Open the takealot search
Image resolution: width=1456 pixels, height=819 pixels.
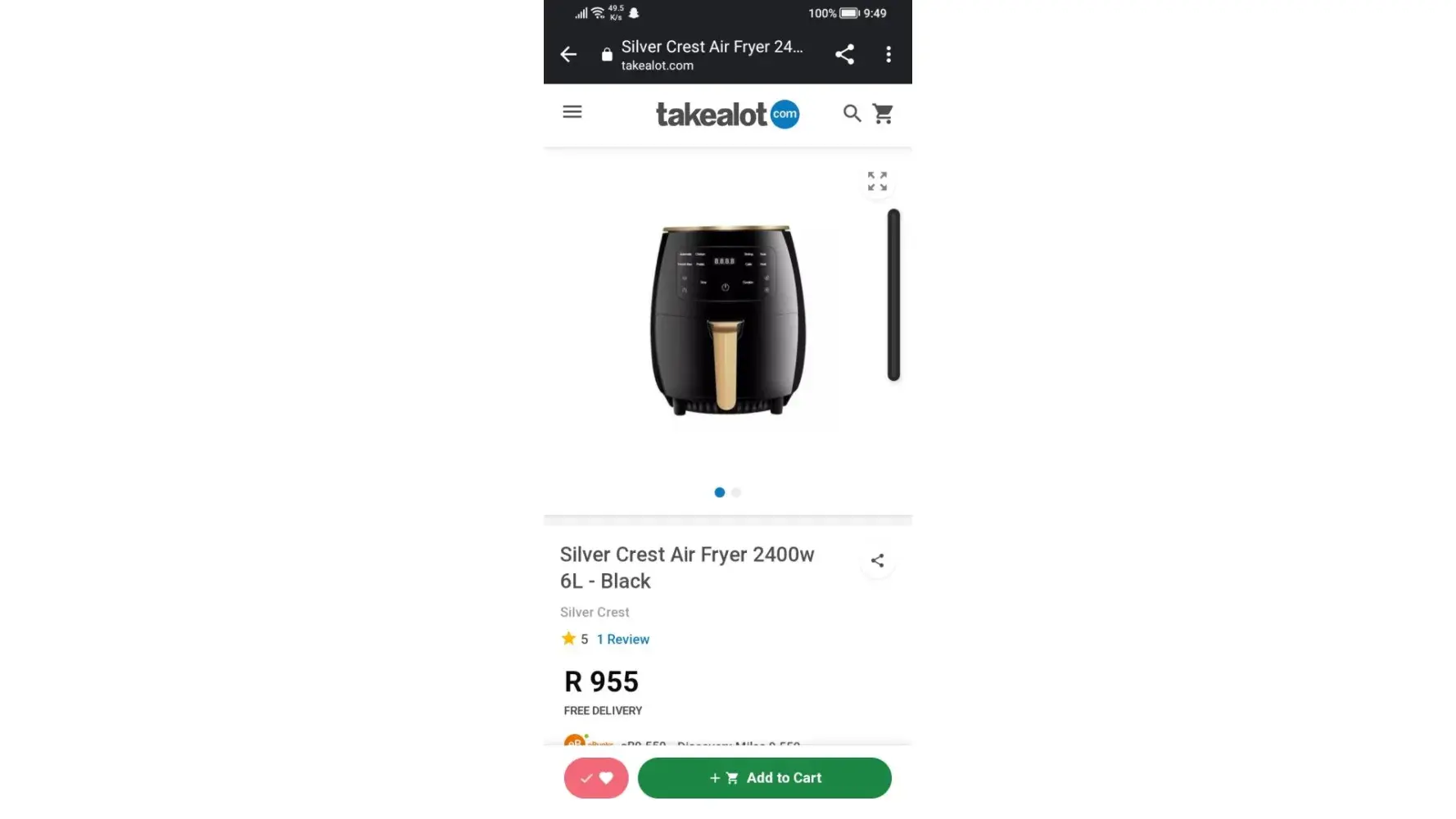[852, 114]
